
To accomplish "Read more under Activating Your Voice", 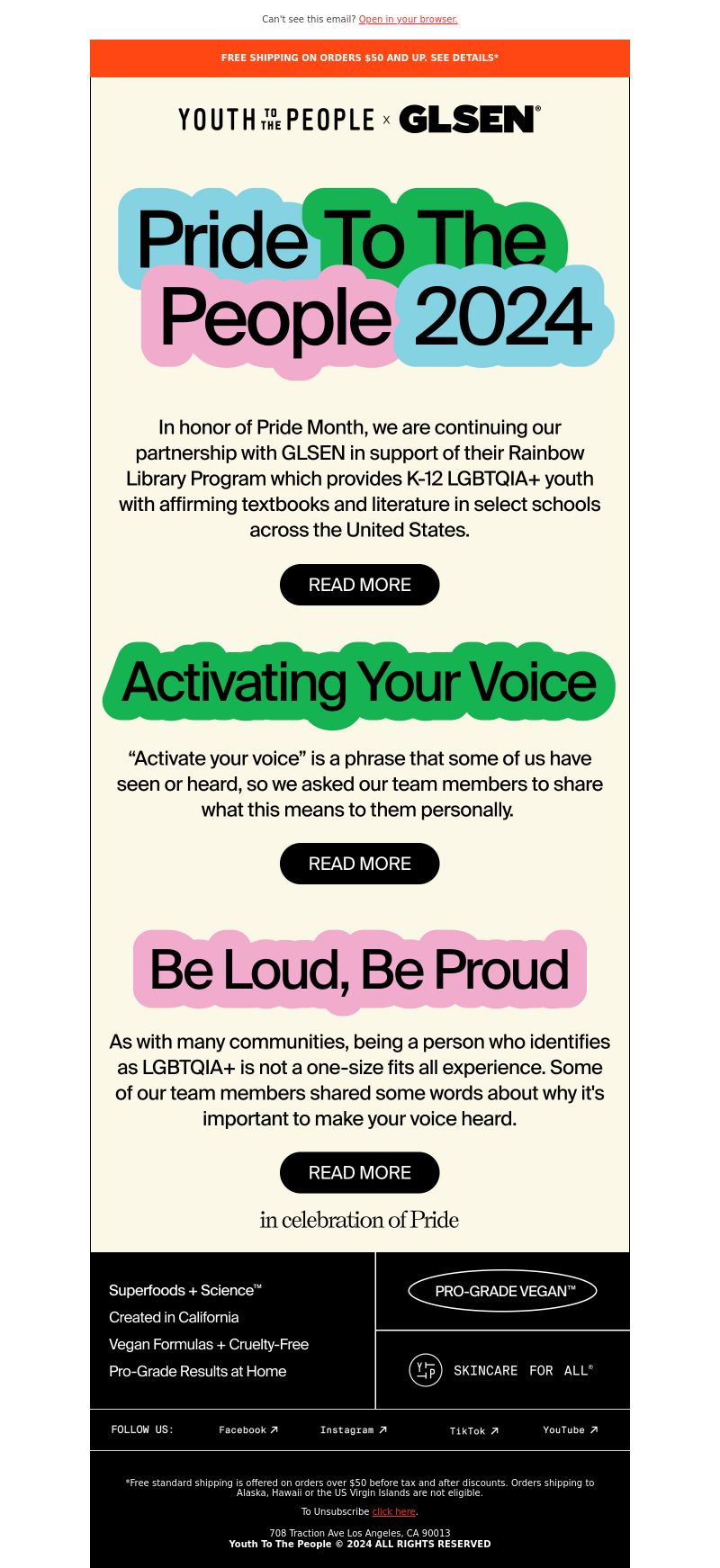I will click(x=359, y=864).
